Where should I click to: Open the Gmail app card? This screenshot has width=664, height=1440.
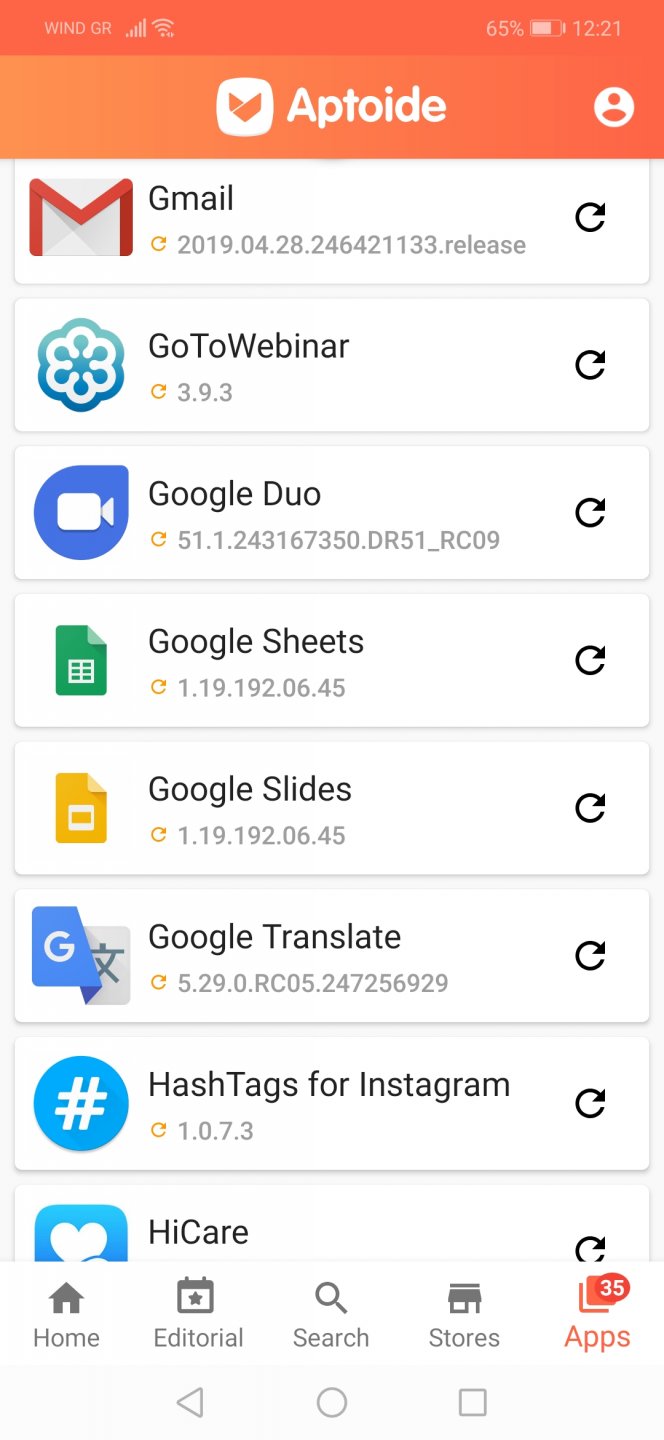pos(300,219)
